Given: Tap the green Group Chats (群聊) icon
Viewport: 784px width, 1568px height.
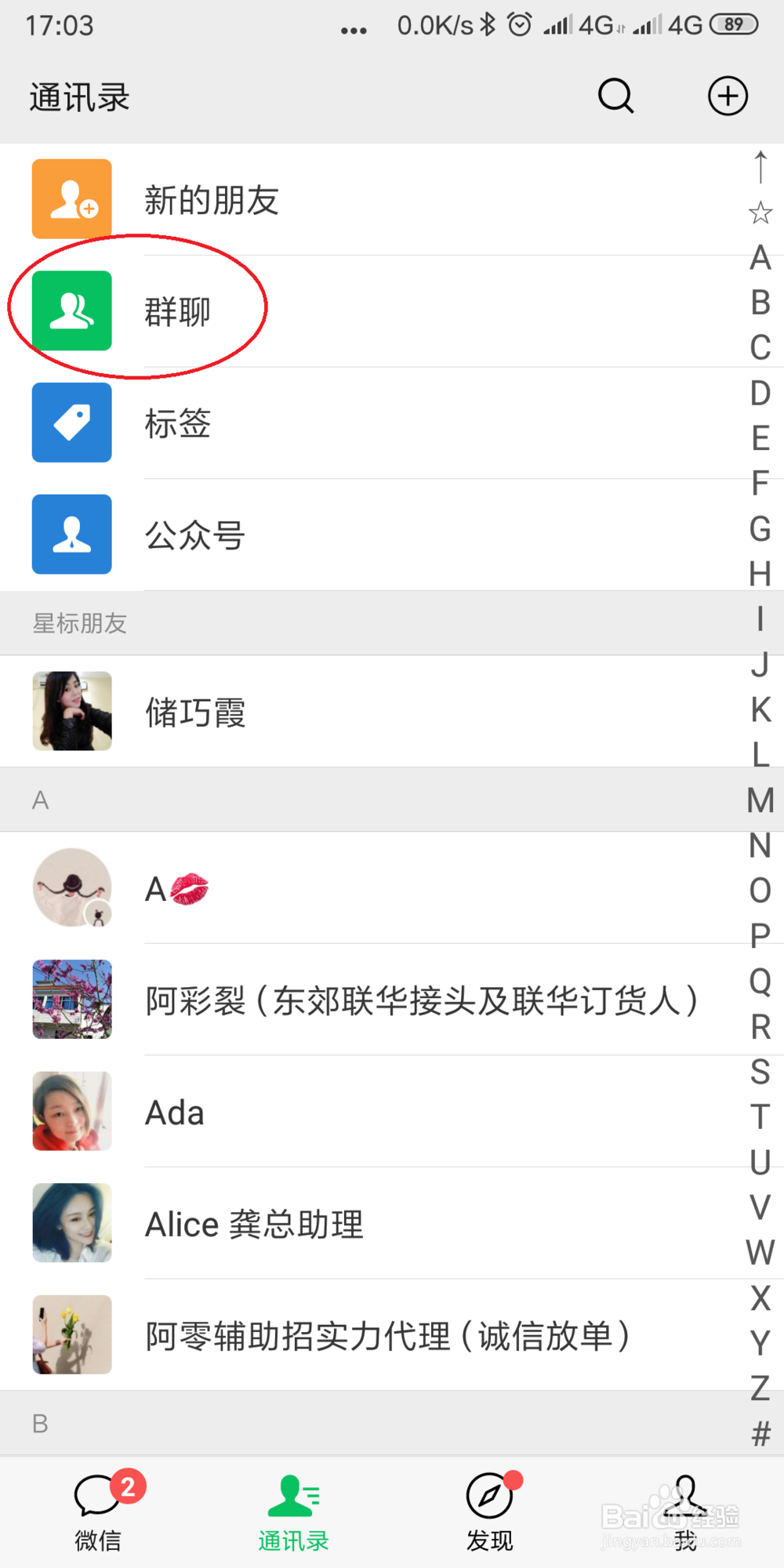Looking at the screenshot, I should pyautogui.click(x=71, y=310).
